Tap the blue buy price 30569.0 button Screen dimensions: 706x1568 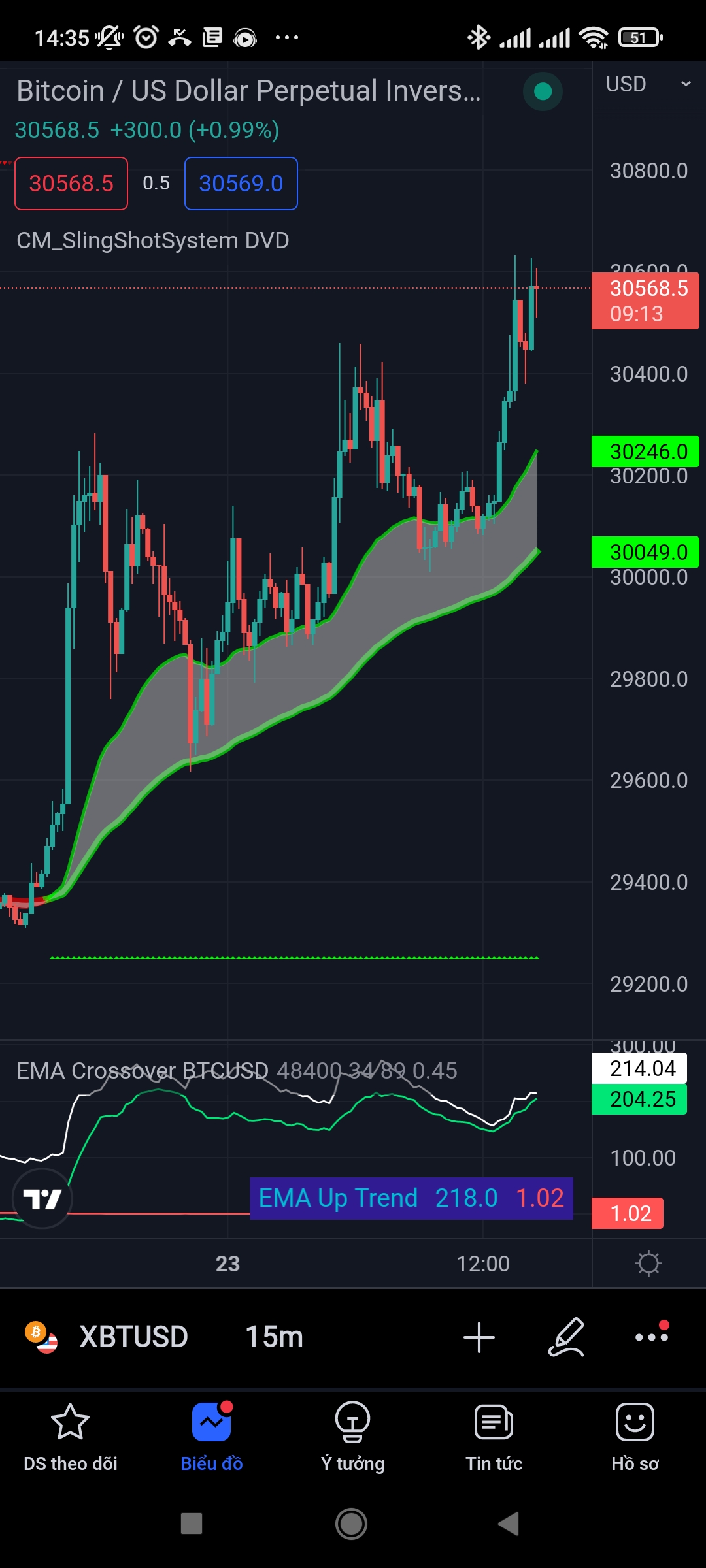coord(241,184)
